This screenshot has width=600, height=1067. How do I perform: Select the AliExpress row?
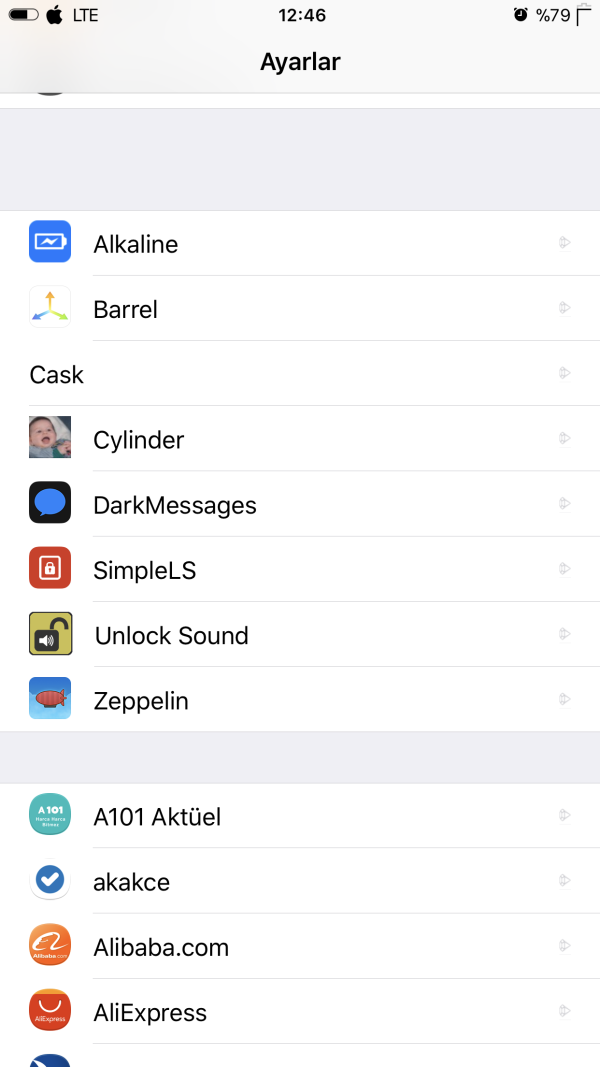300,1012
